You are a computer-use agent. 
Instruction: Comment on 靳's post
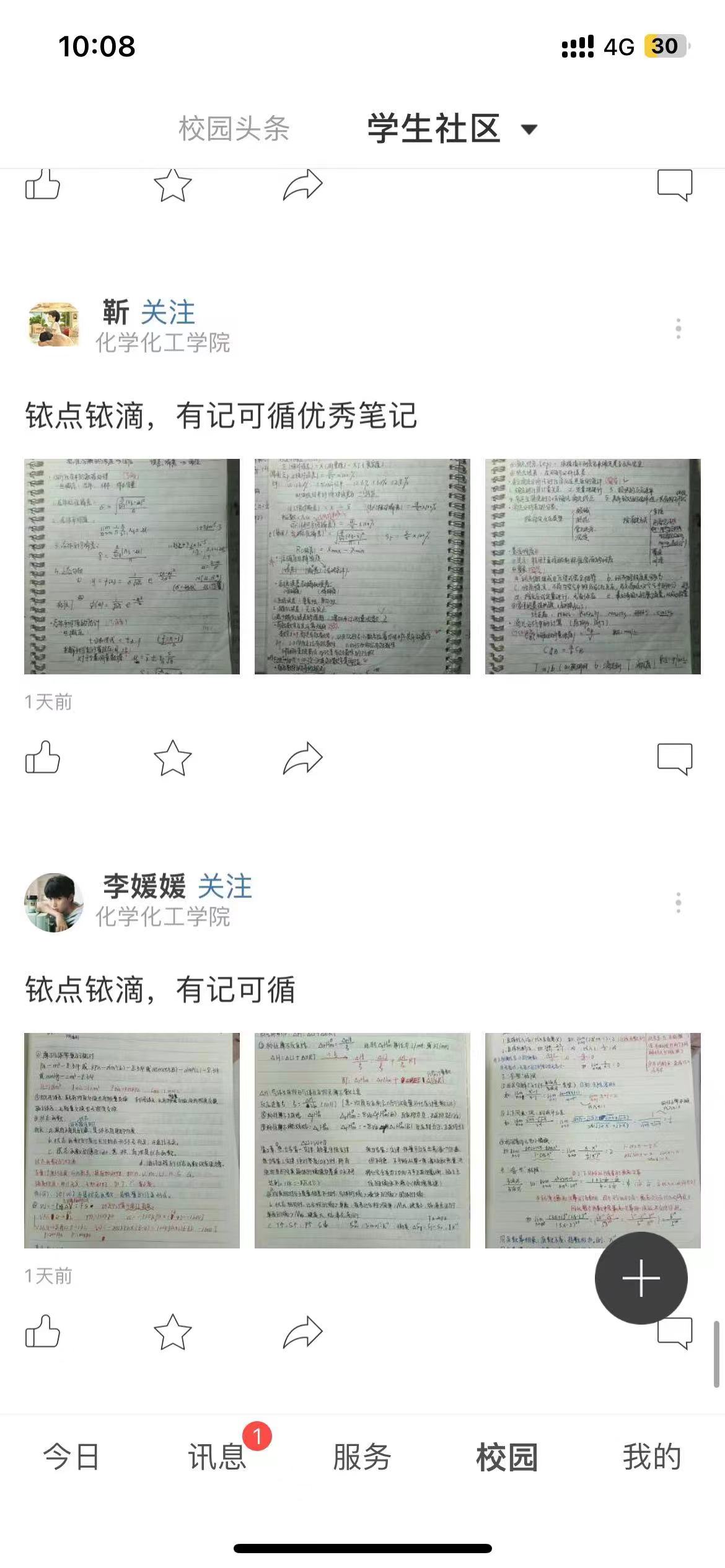point(674,757)
